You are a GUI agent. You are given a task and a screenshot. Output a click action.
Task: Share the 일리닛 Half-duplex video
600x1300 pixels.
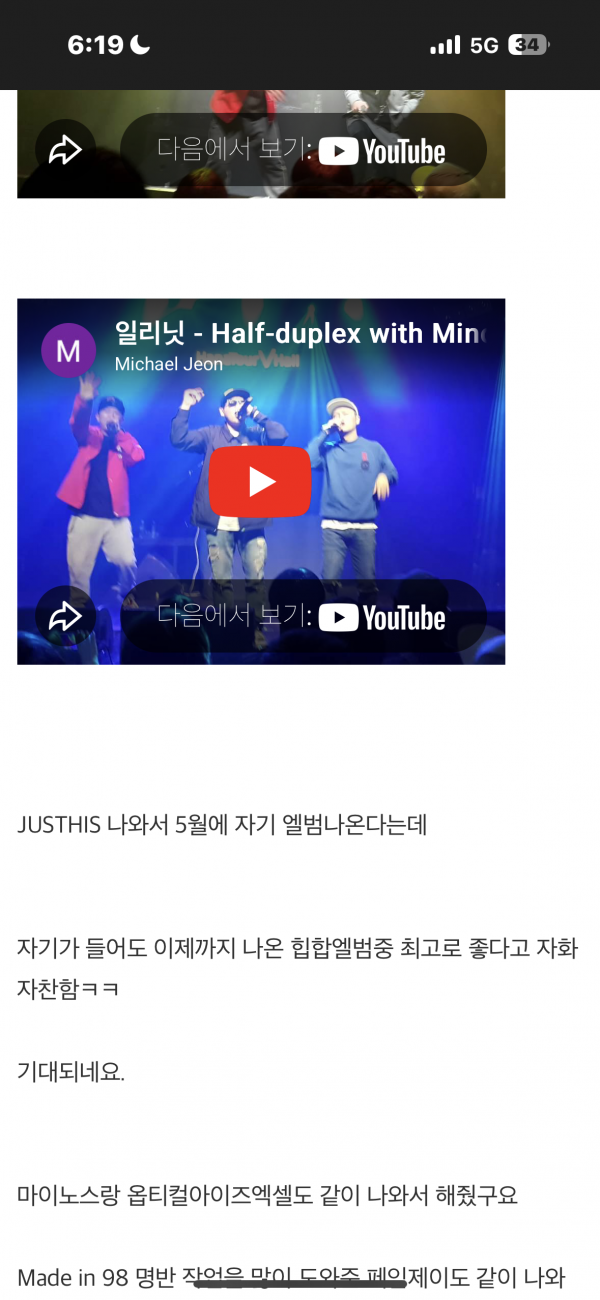65,616
